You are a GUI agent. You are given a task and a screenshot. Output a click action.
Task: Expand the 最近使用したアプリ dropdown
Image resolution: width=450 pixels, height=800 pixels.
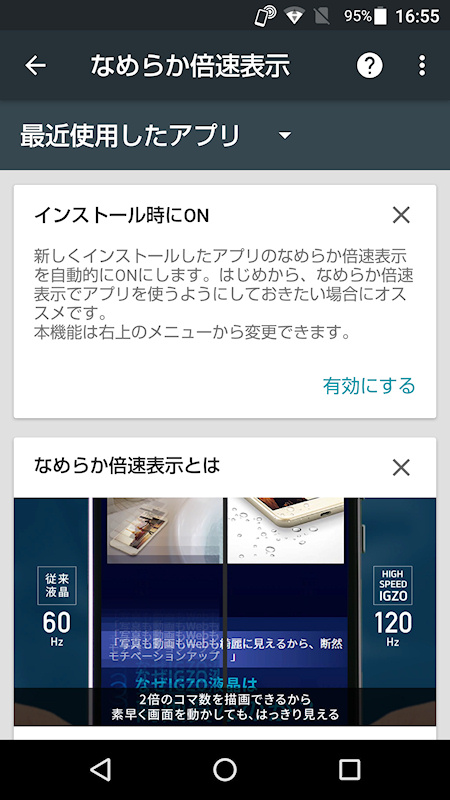coord(156,135)
